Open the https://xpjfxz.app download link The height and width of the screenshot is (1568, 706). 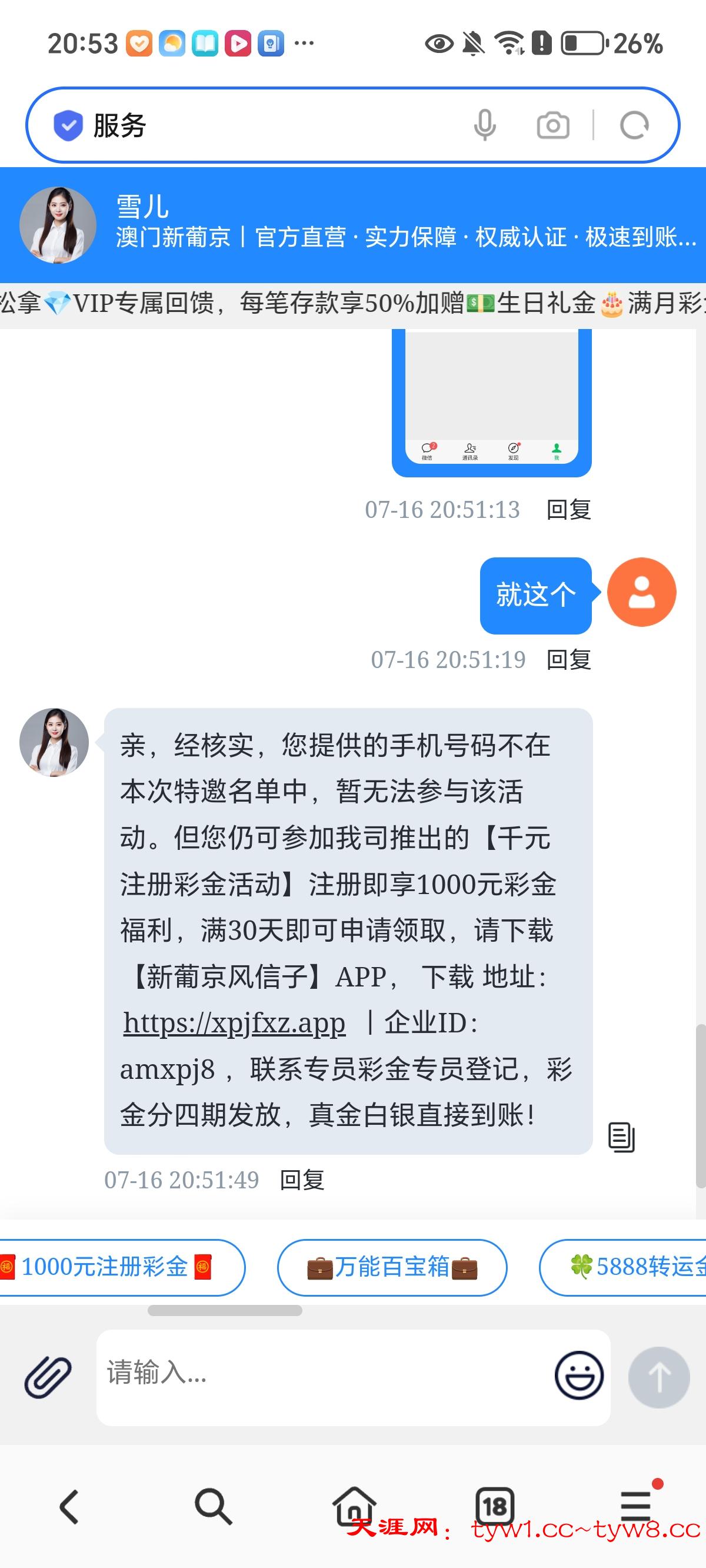[234, 1023]
